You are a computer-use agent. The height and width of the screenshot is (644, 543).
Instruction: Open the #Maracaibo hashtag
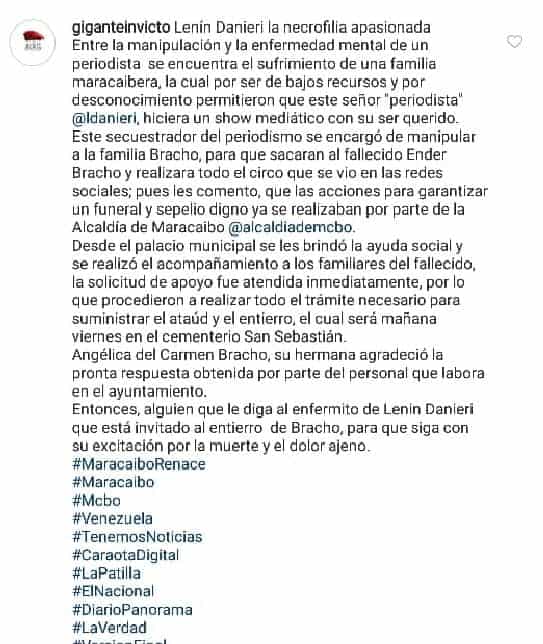point(113,482)
